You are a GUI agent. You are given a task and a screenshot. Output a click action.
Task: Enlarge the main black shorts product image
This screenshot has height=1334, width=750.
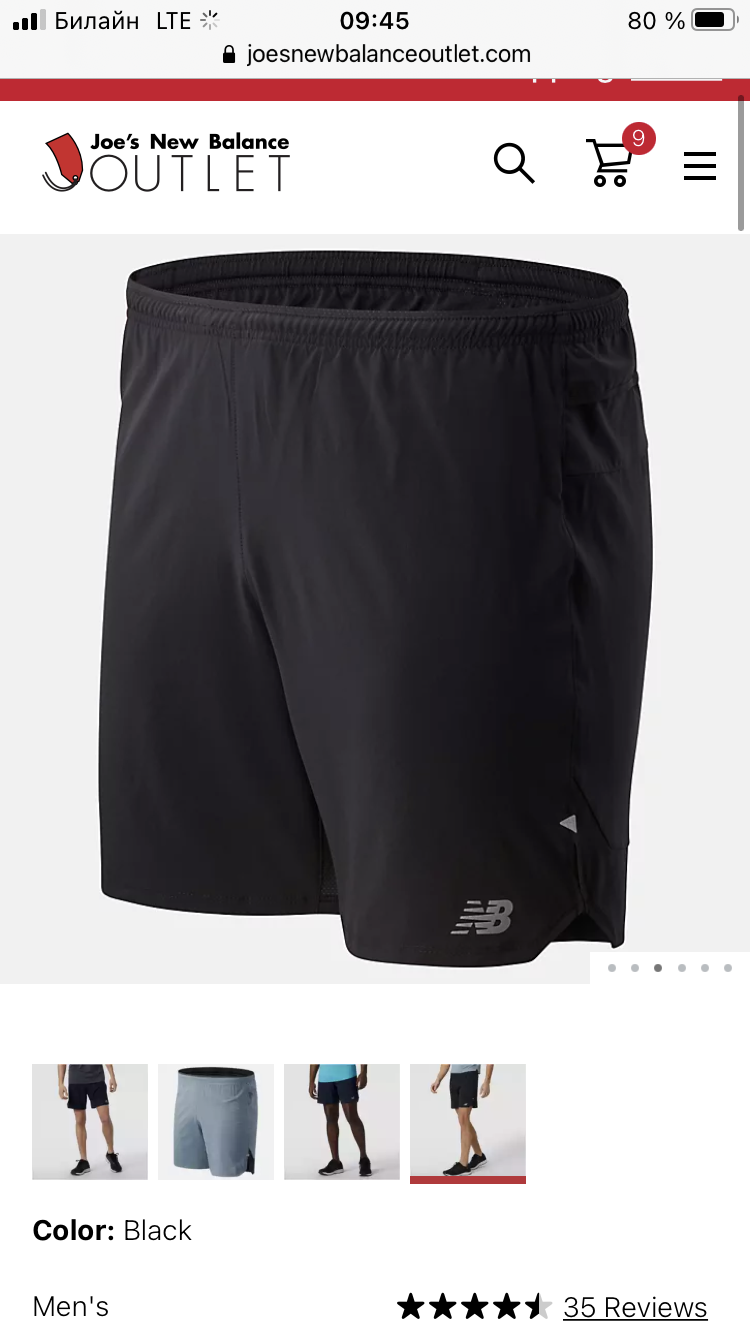[375, 609]
